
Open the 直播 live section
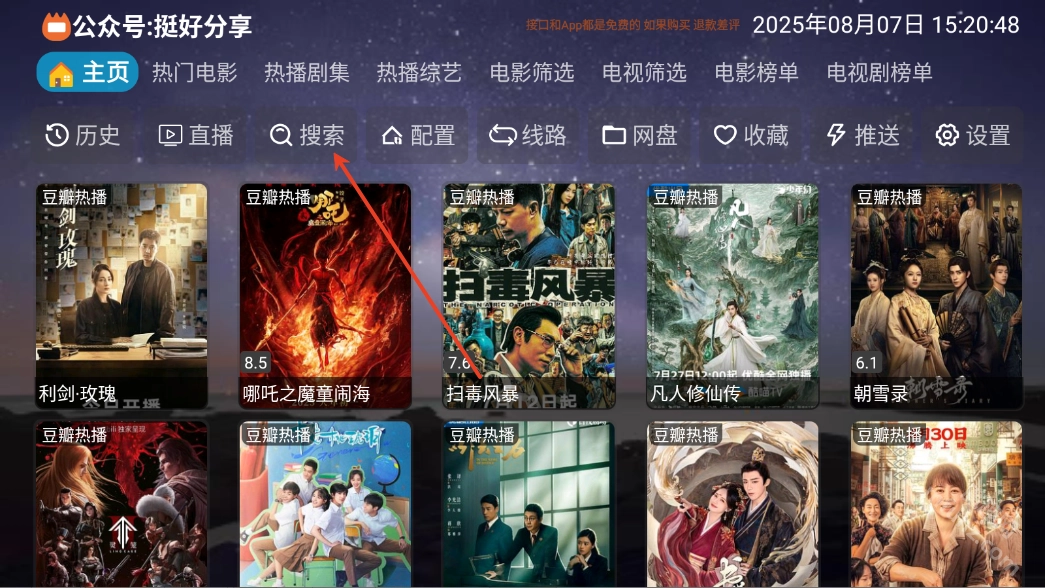click(195, 136)
